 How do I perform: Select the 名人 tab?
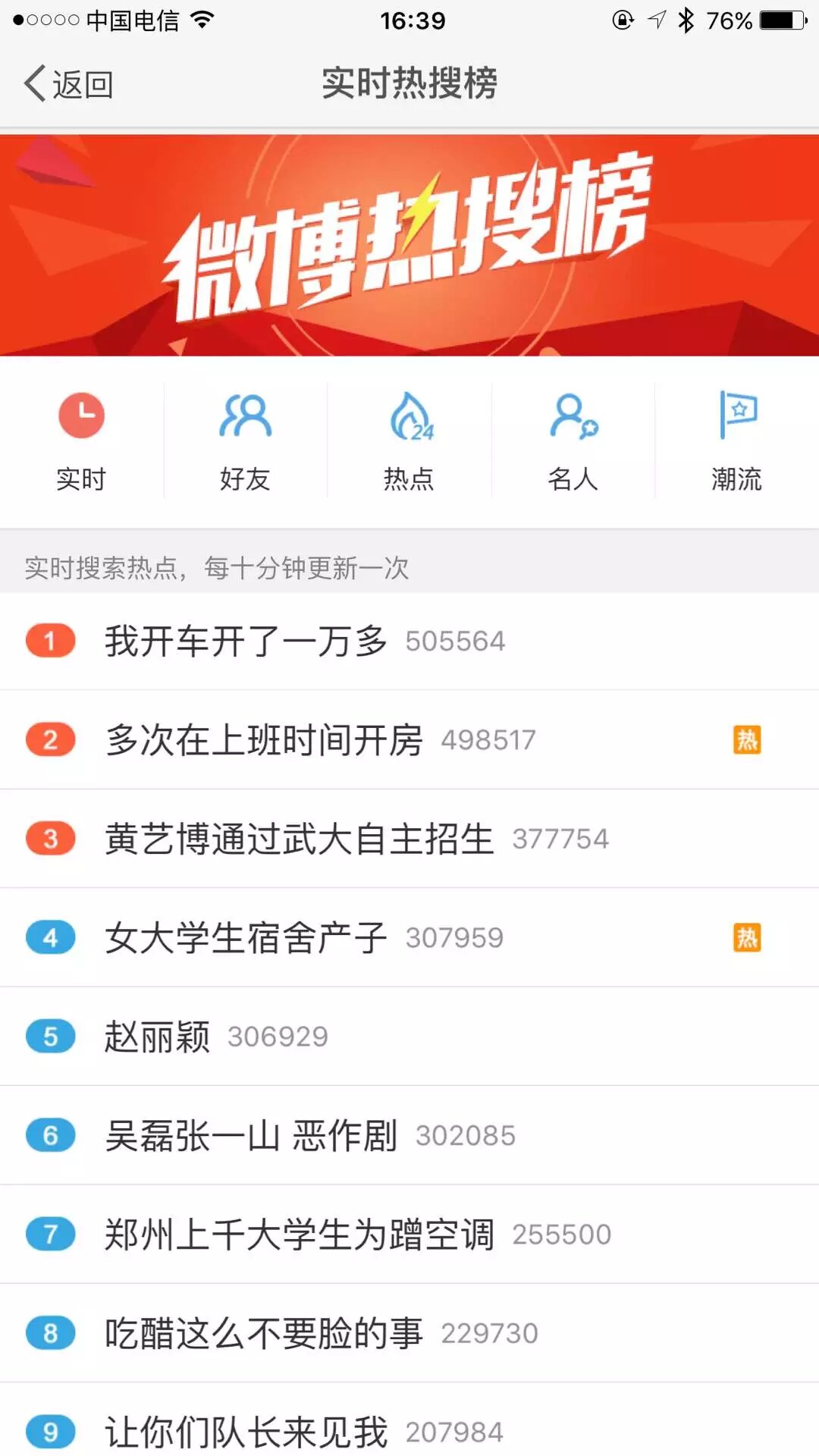click(x=573, y=441)
